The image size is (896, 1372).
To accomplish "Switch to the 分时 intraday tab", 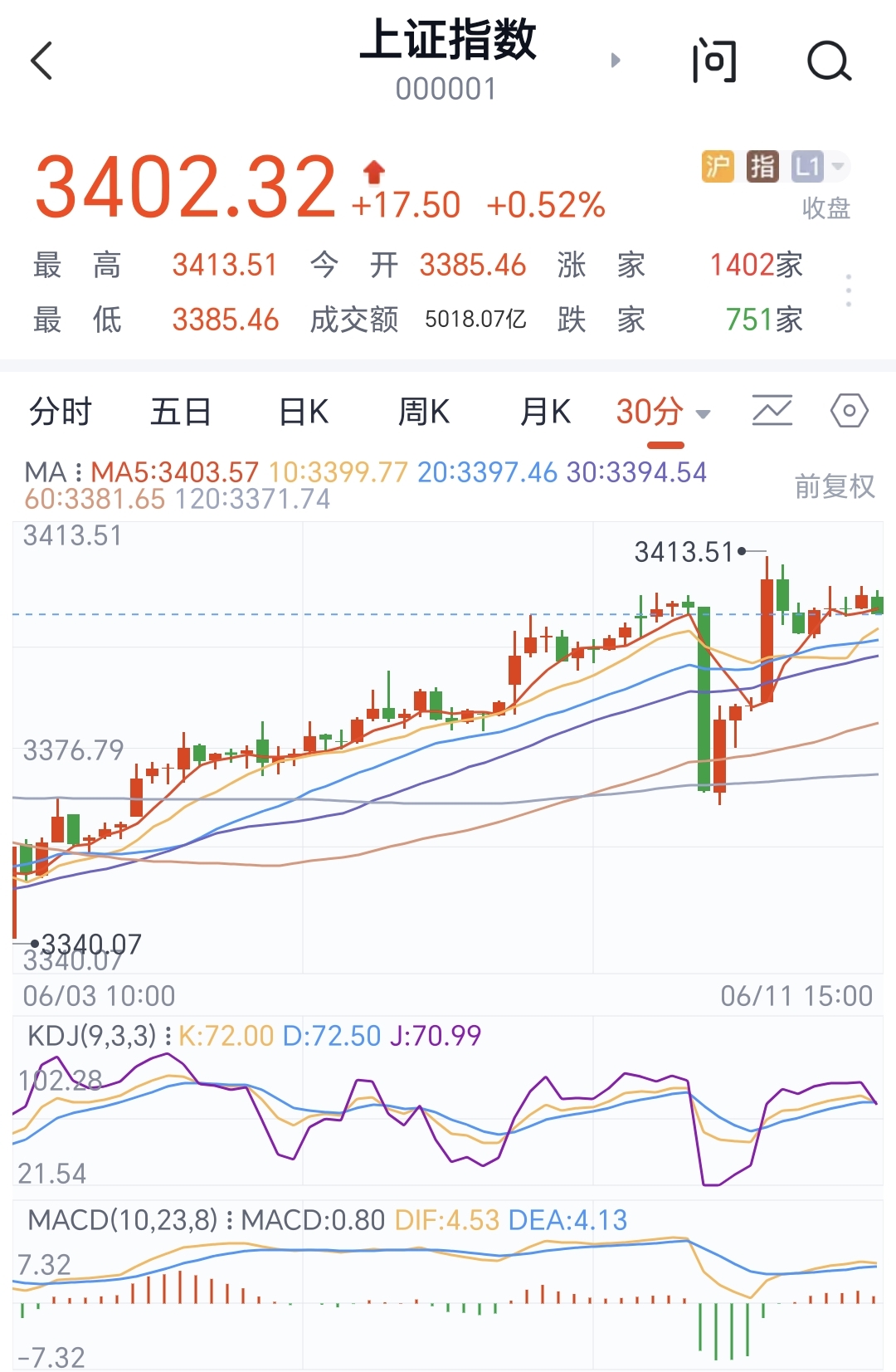I will click(60, 411).
